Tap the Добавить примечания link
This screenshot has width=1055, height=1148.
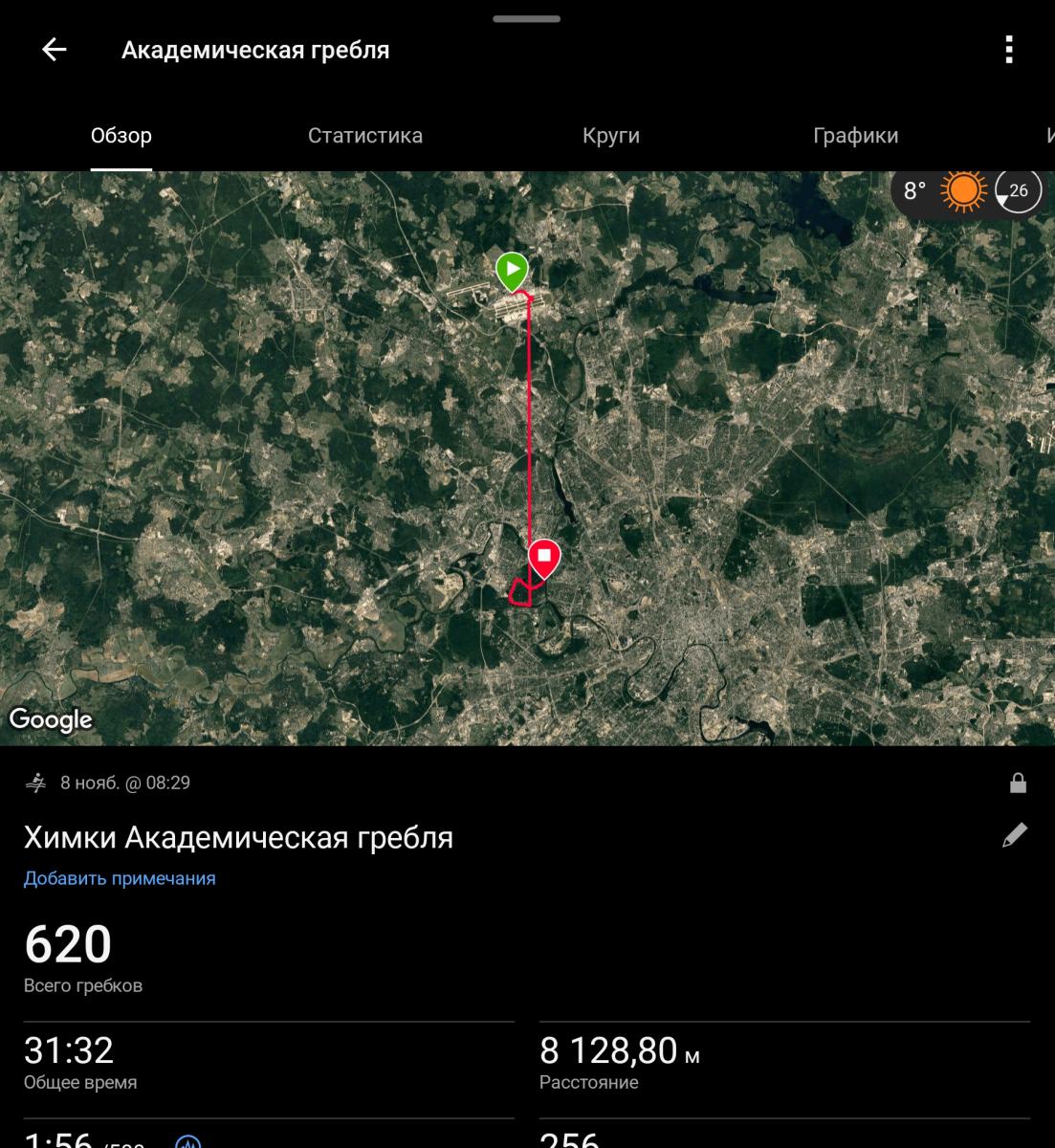[x=120, y=878]
